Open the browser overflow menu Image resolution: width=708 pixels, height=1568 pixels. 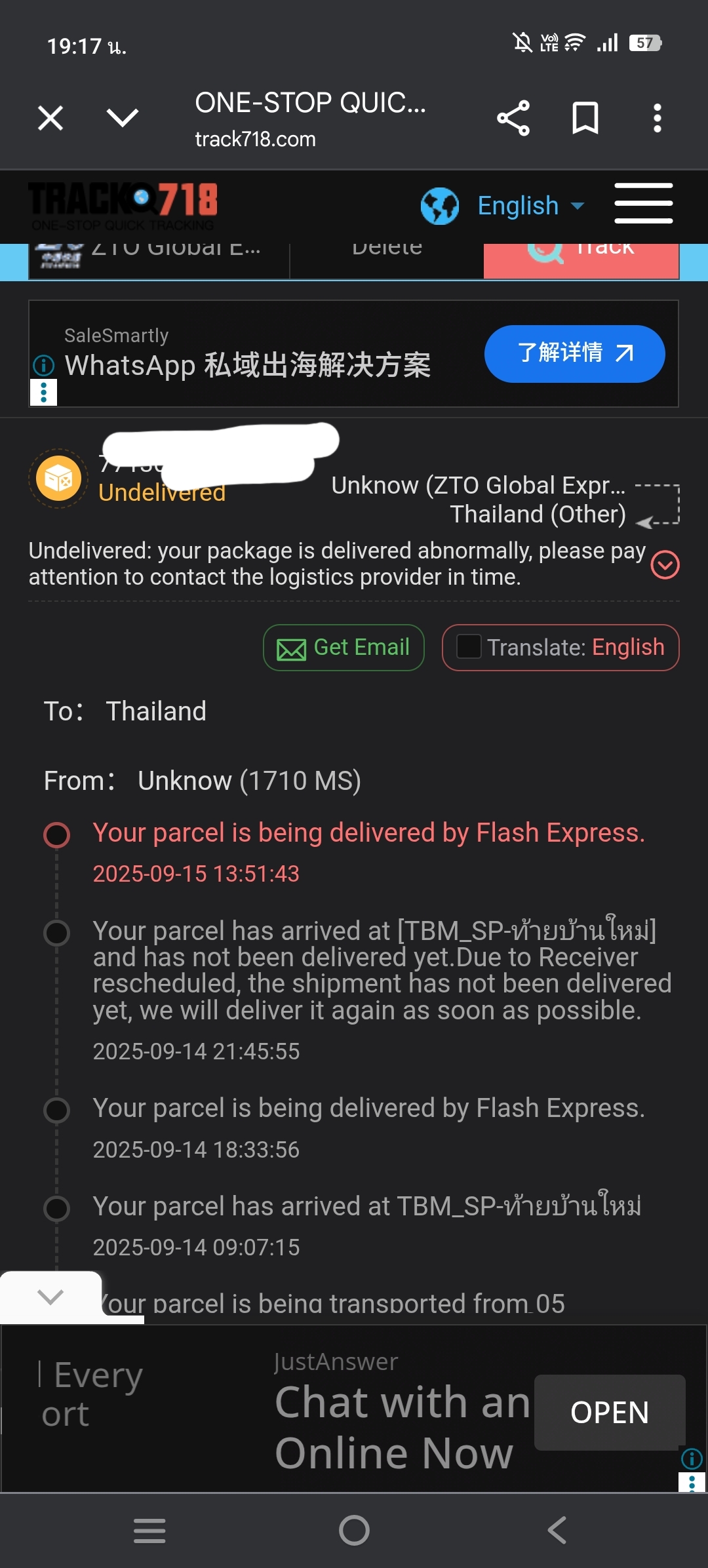(x=658, y=118)
